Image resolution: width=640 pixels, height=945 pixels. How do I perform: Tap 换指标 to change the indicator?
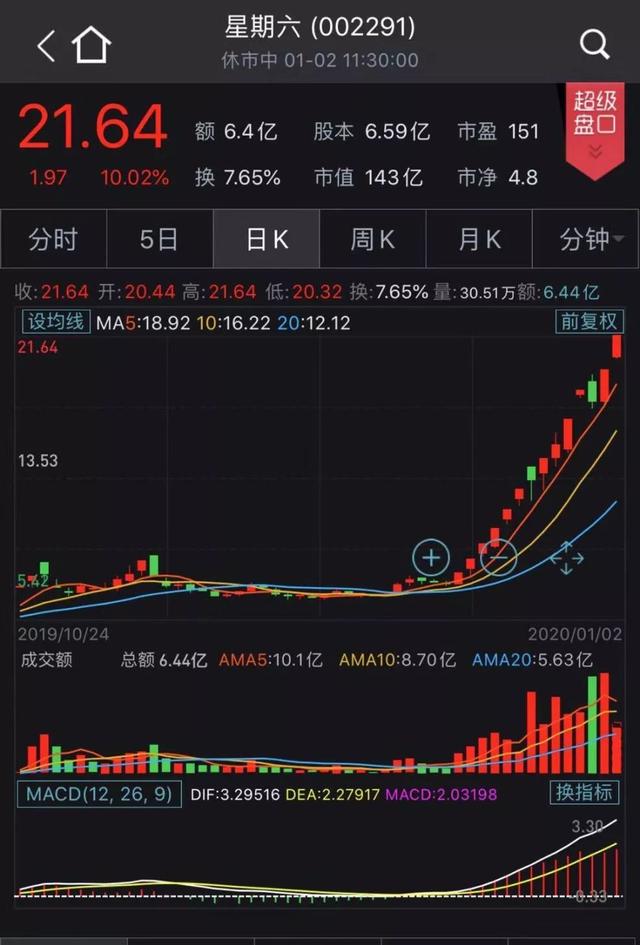coord(582,793)
